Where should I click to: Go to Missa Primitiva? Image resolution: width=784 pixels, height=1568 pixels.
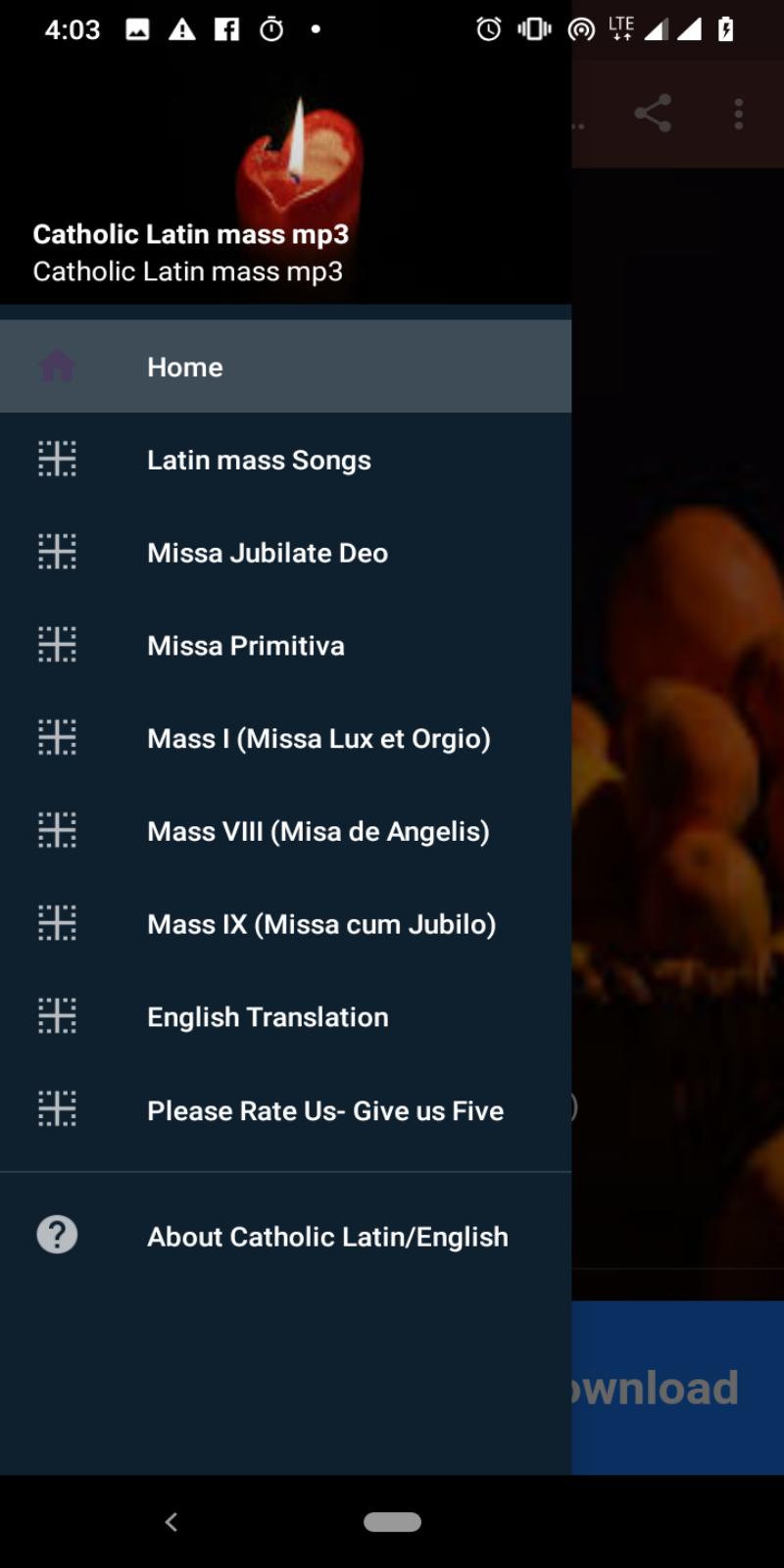coord(285,646)
